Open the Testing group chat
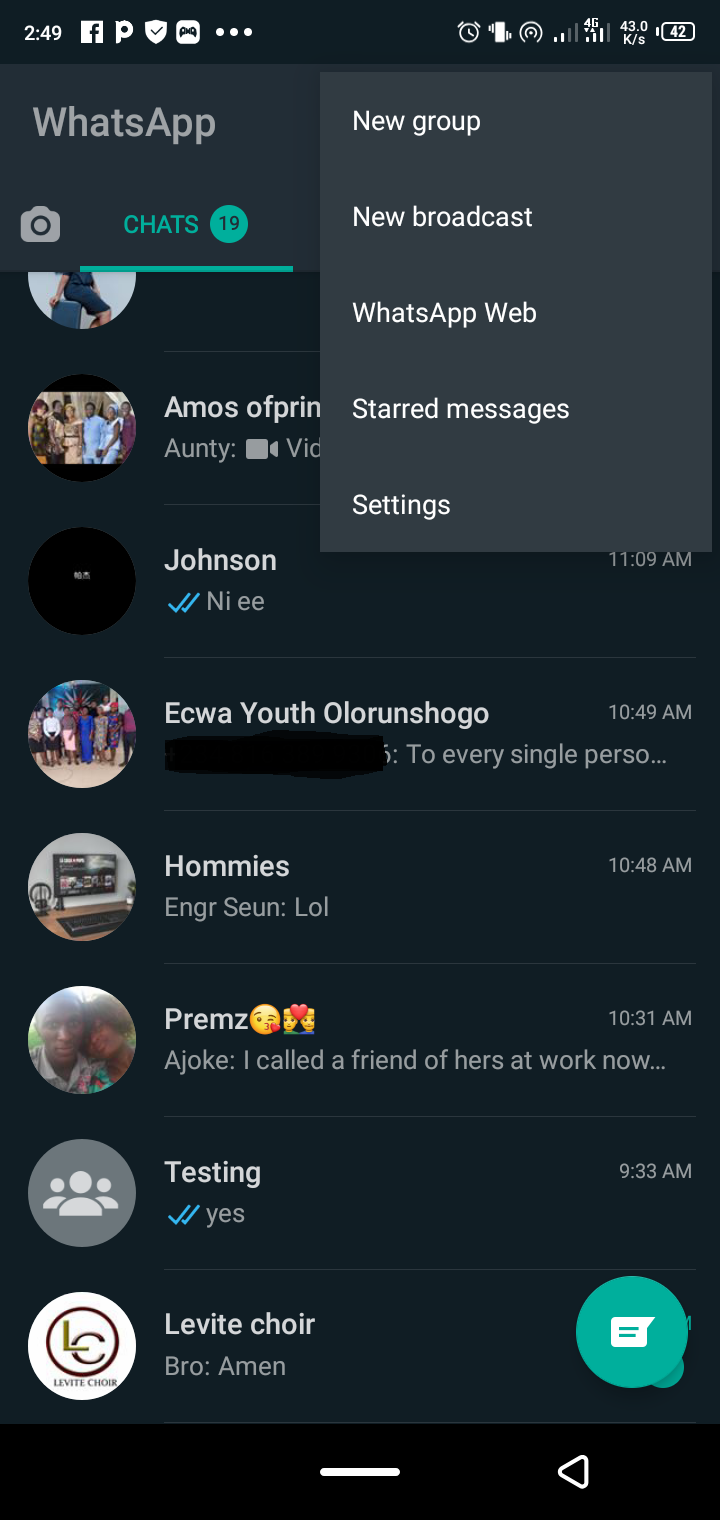This screenshot has width=720, height=1520. [x=212, y=1192]
